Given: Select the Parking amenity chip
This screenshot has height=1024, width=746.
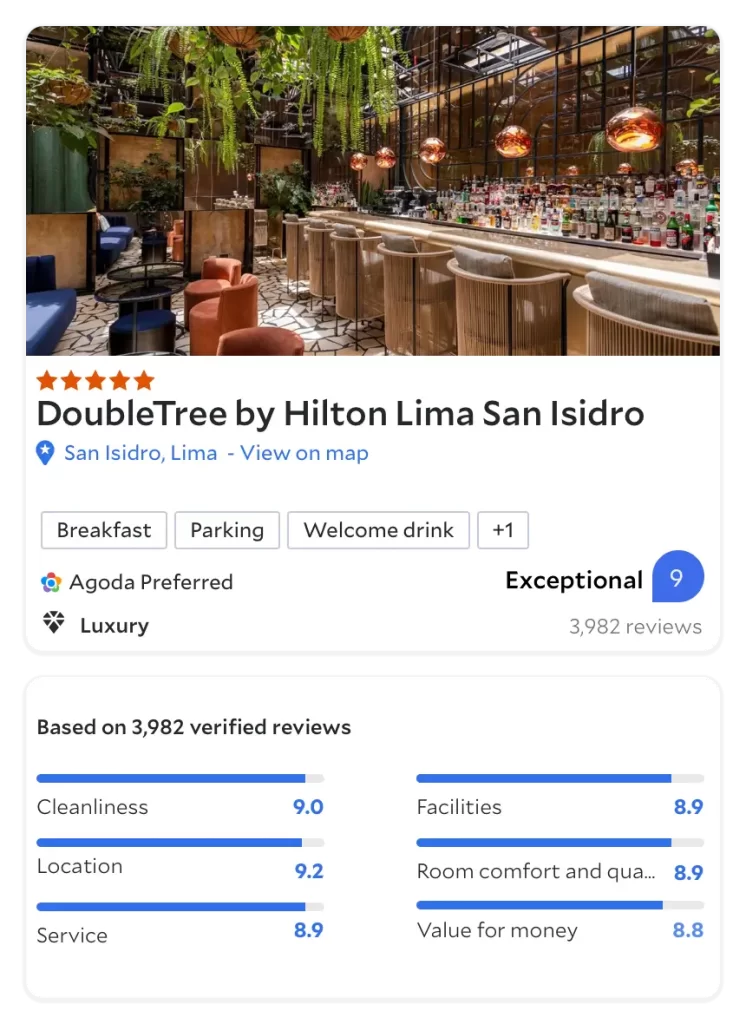Looking at the screenshot, I should pyautogui.click(x=227, y=530).
